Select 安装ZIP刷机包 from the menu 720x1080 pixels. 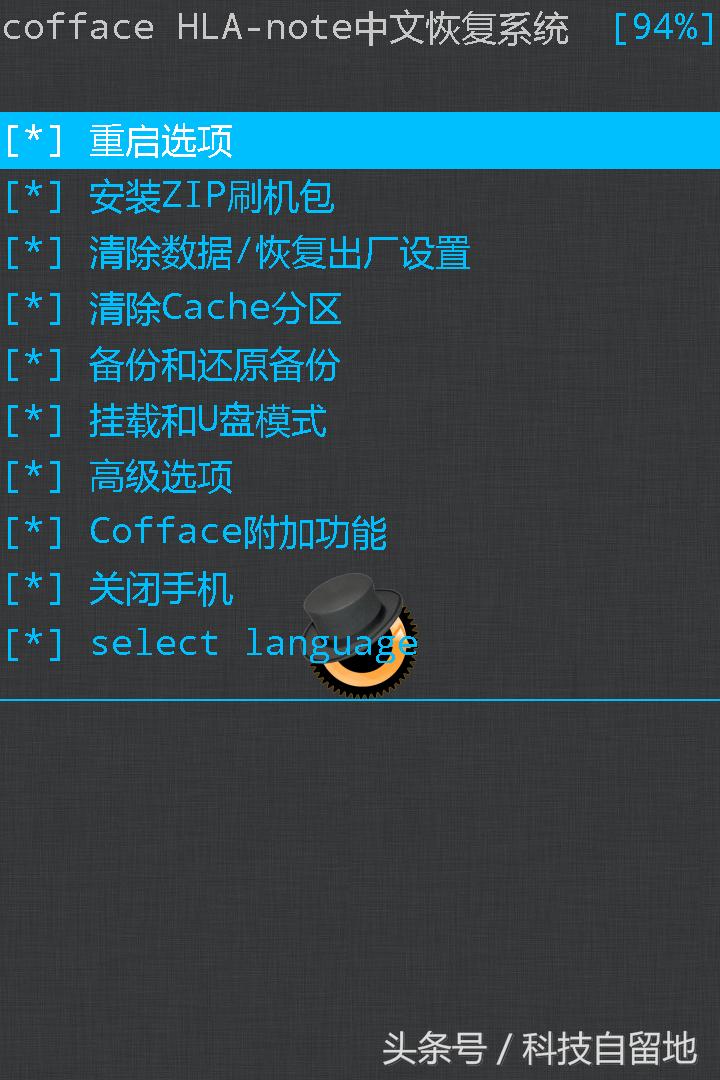click(x=213, y=198)
